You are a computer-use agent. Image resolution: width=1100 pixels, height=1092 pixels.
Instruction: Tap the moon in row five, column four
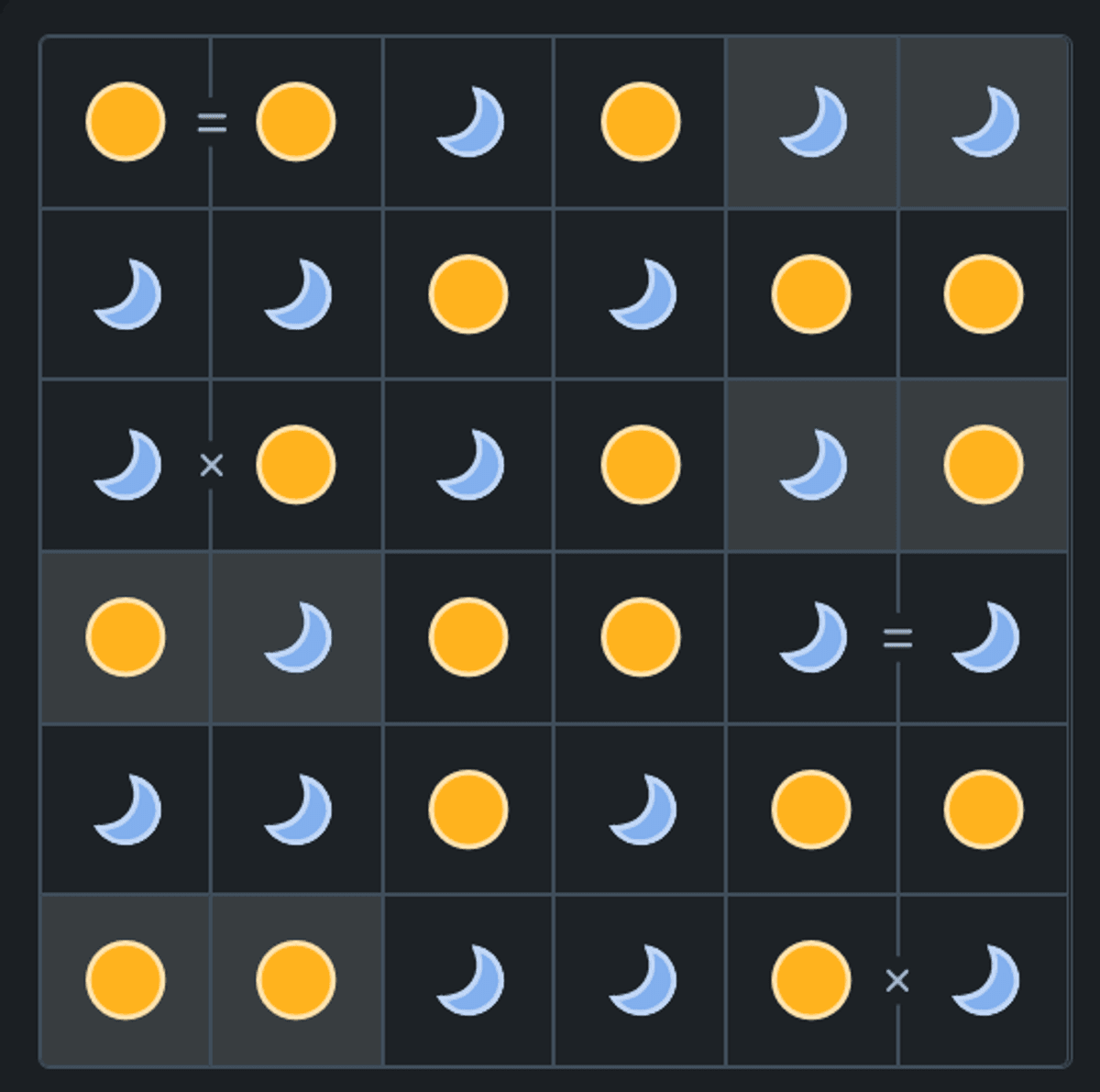tap(643, 809)
